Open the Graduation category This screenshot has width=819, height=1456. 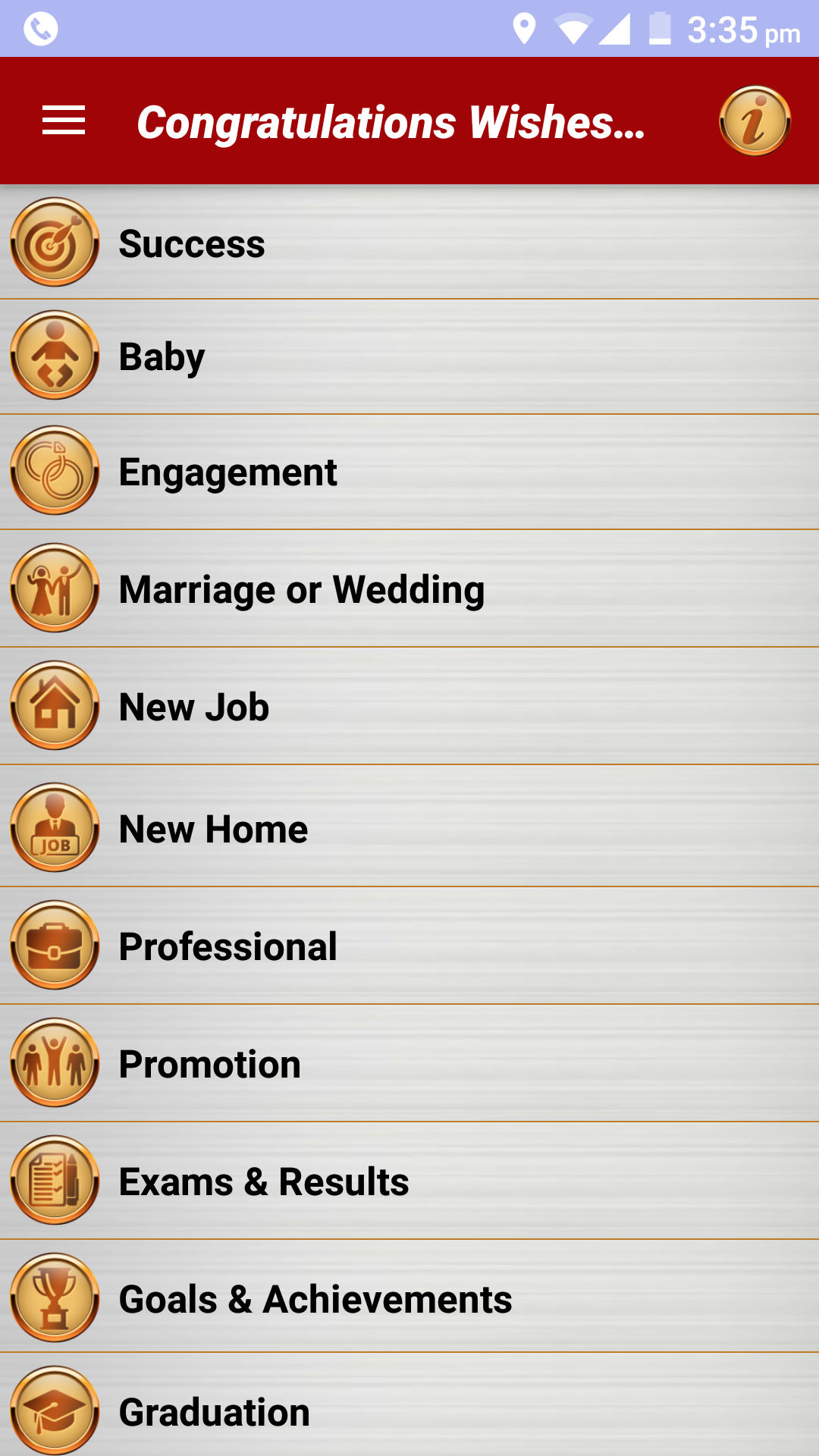pyautogui.click(x=409, y=1410)
